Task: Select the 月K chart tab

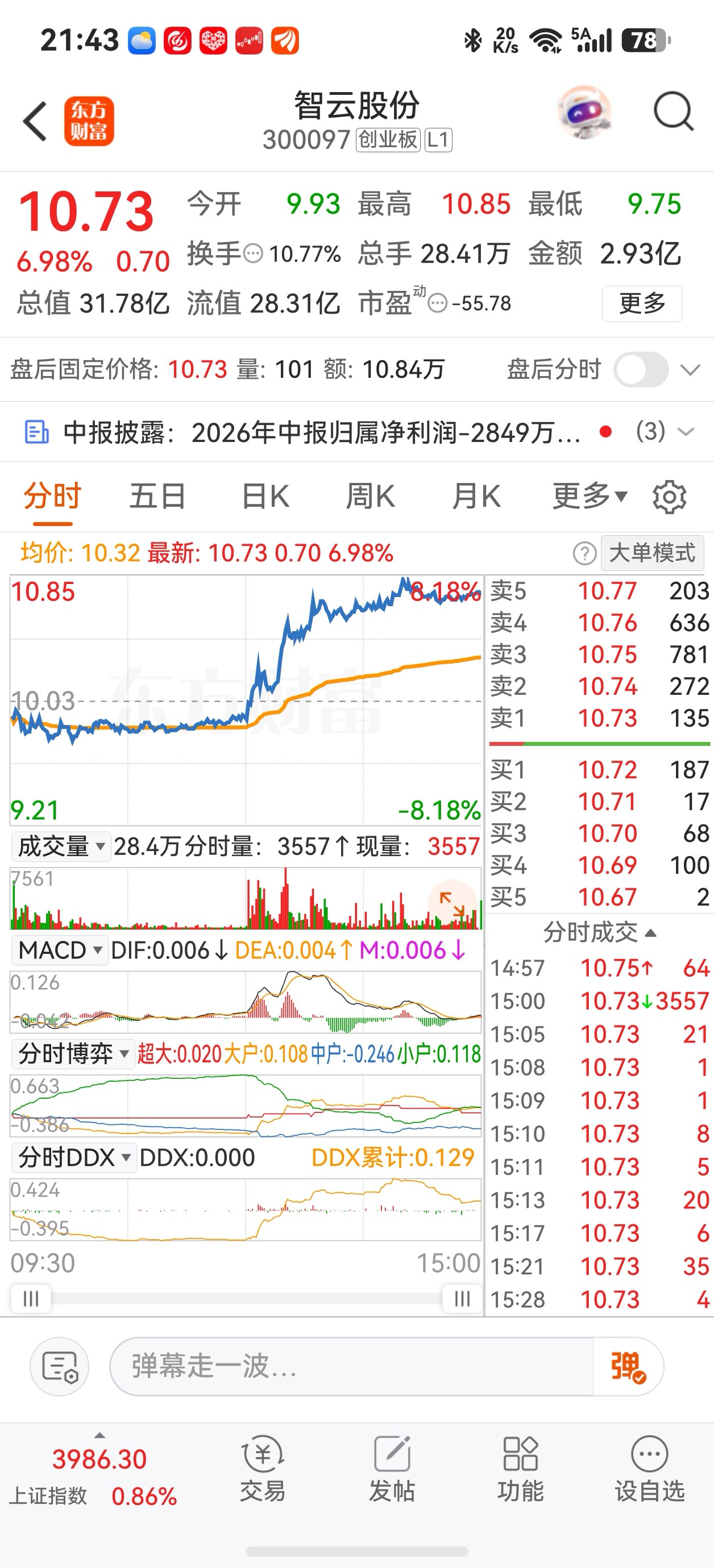Action: click(x=476, y=496)
